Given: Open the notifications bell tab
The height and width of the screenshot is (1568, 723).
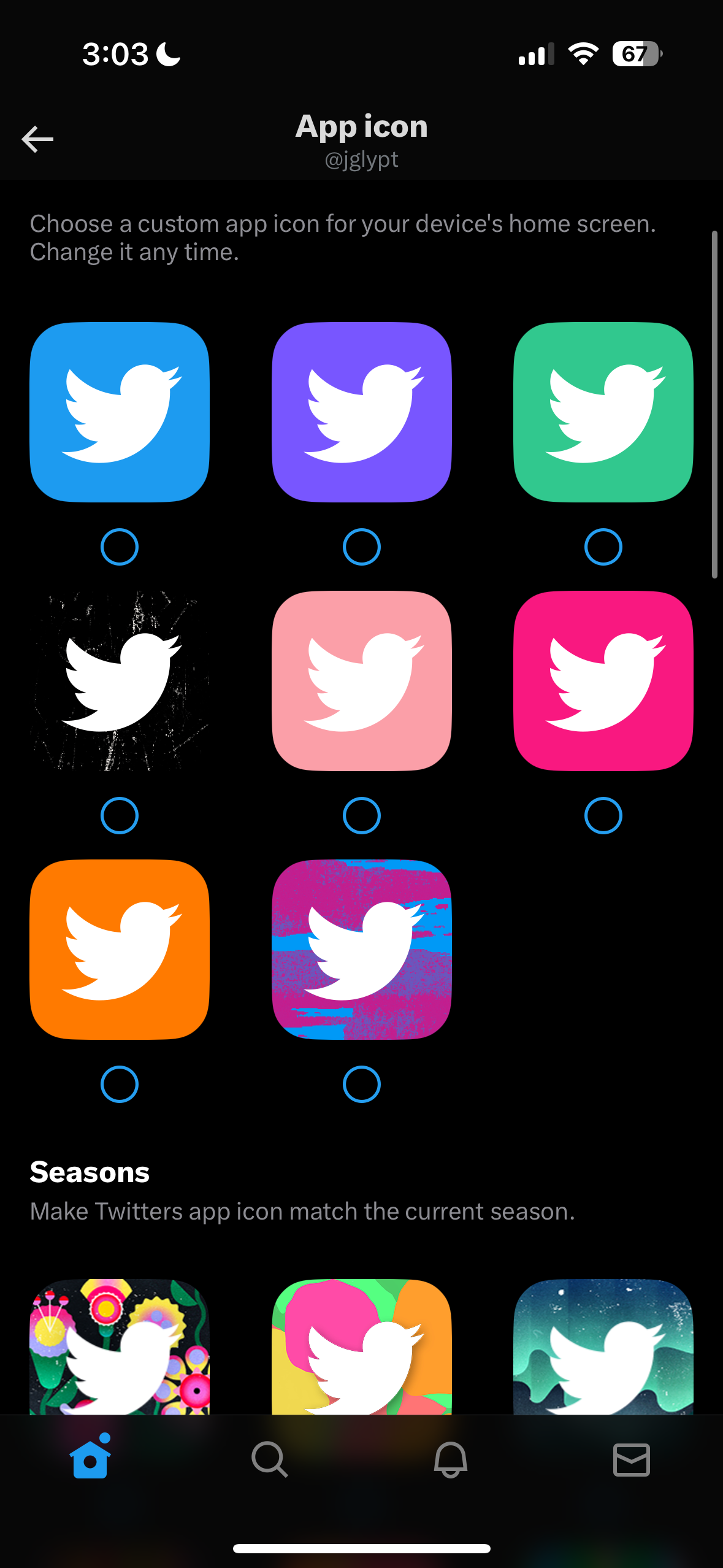Looking at the screenshot, I should click(451, 1459).
